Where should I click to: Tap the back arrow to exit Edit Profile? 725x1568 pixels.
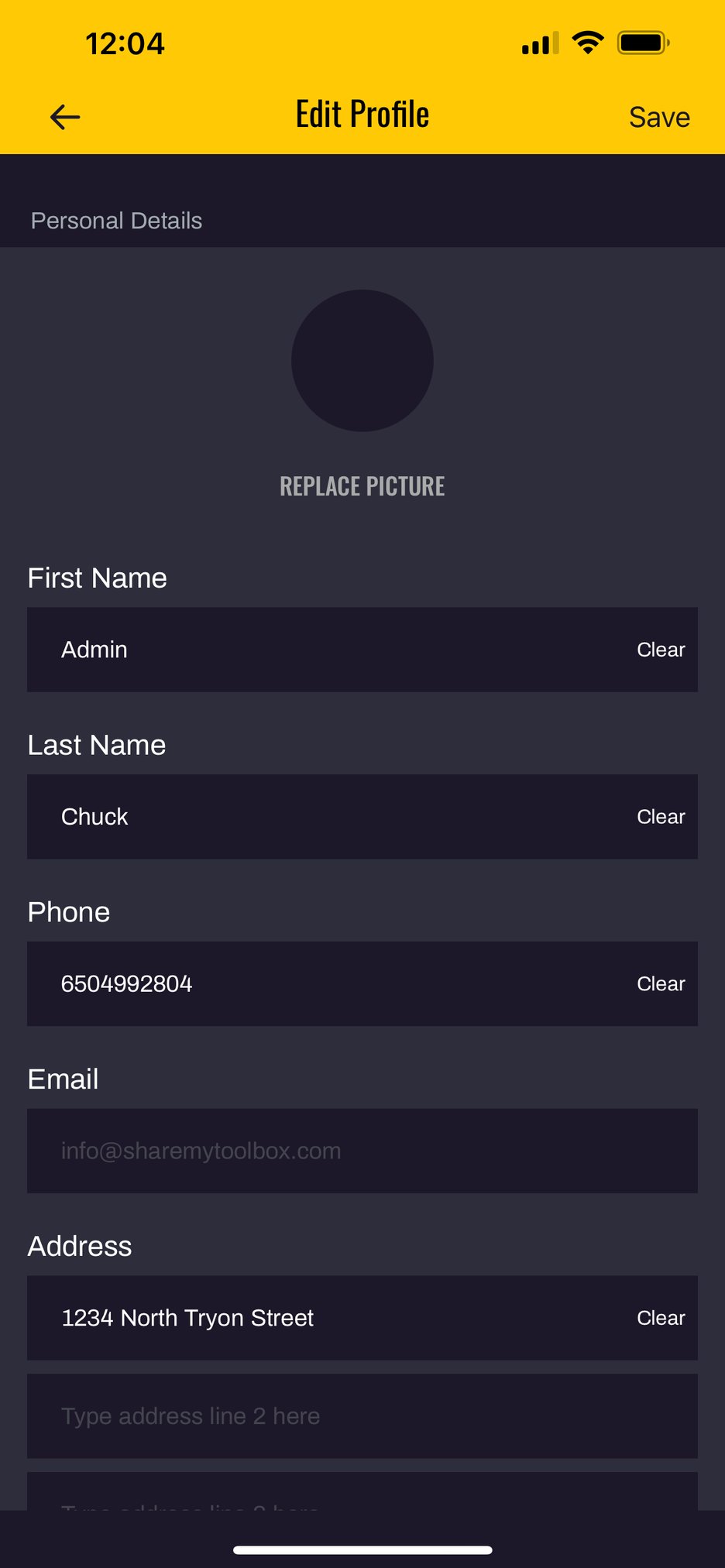tap(64, 116)
